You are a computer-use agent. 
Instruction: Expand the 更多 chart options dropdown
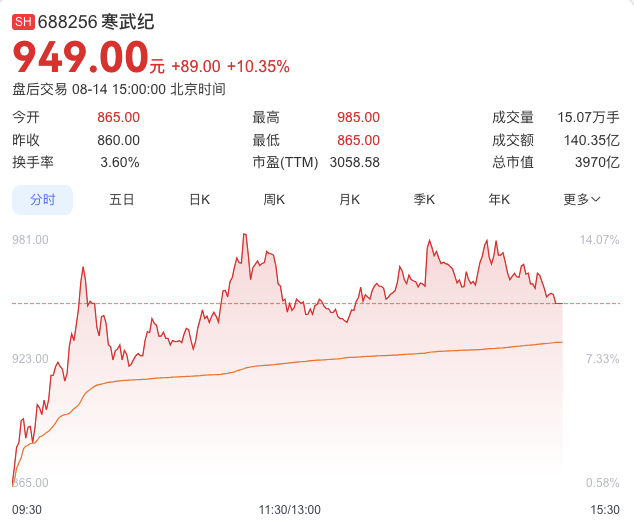point(581,199)
